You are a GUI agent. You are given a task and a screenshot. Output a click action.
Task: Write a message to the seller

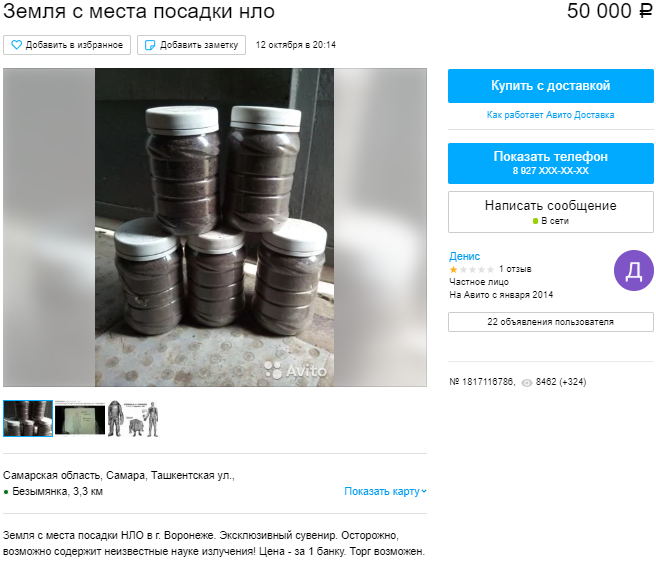coord(550,211)
